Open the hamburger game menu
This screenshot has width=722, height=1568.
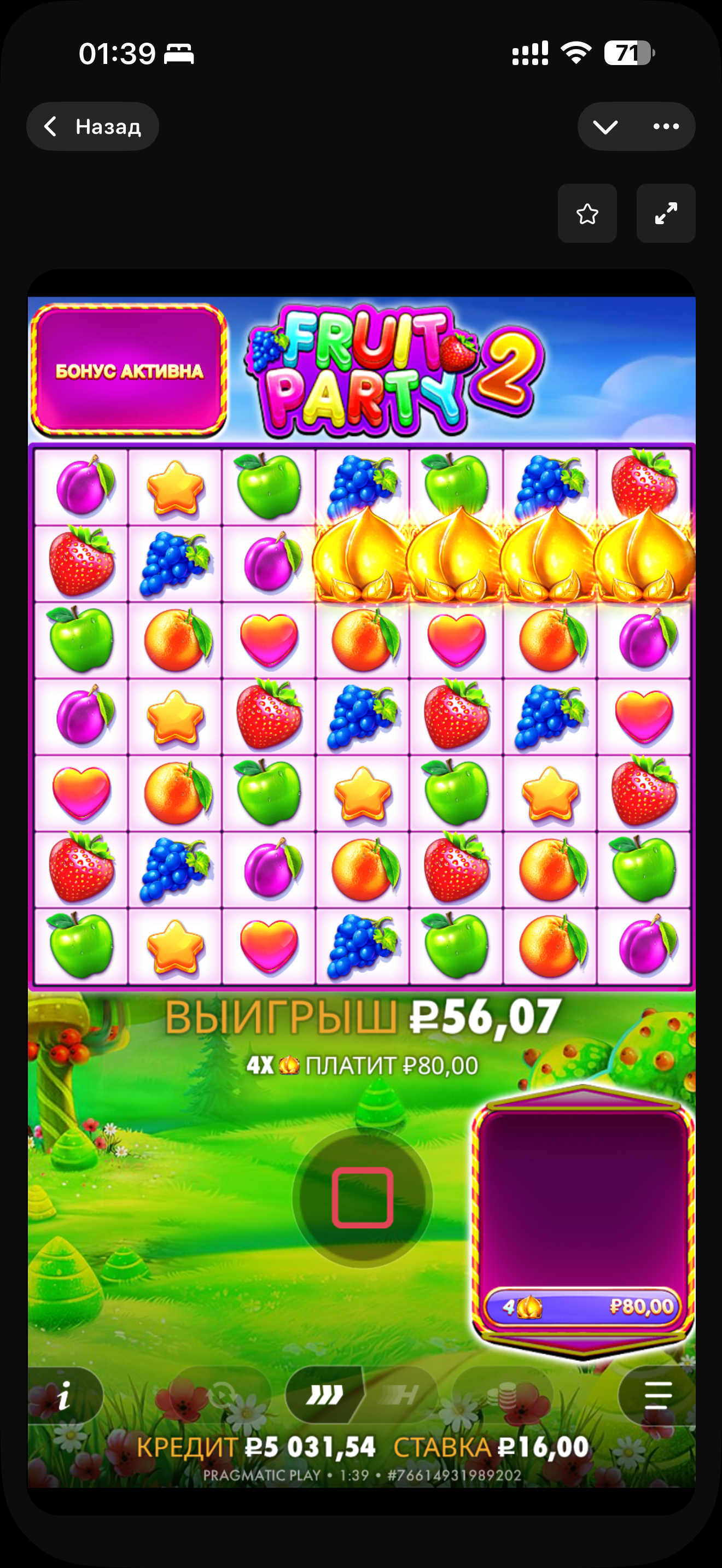coord(657,1395)
